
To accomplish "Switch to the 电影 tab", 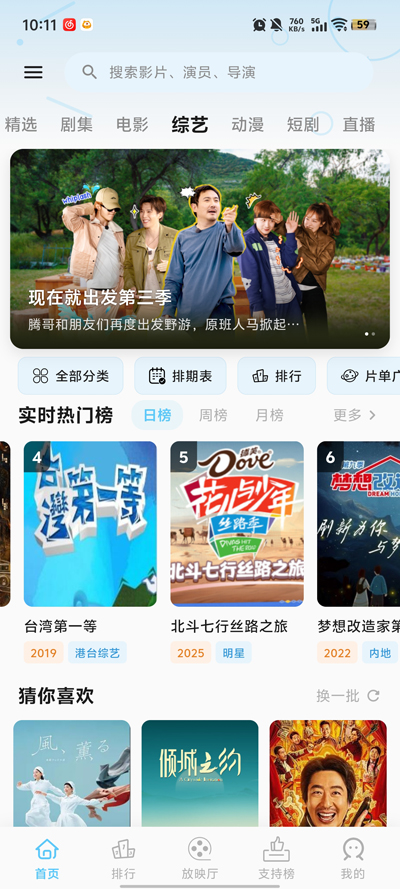I will tap(132, 125).
